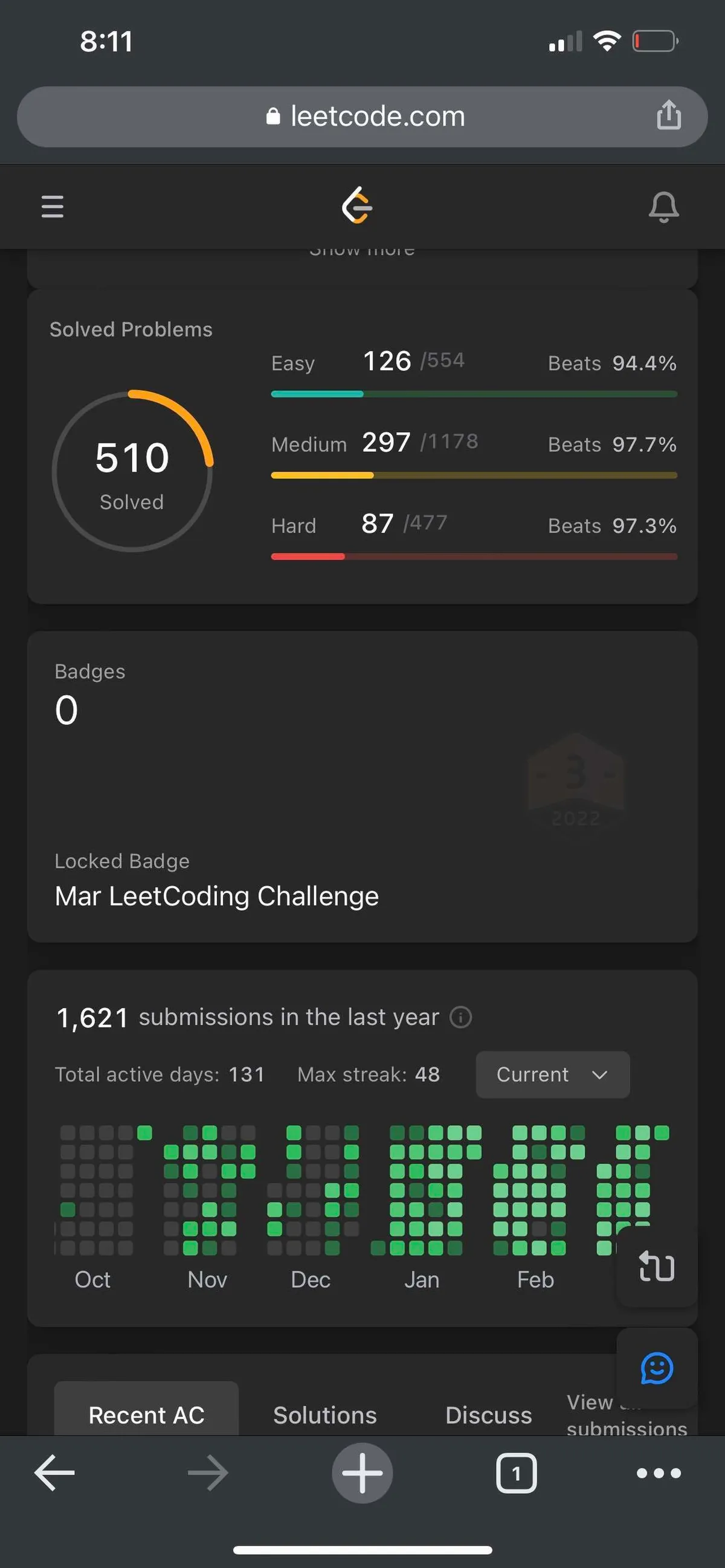Open the Current year dropdown
This screenshot has width=725, height=1568.
(x=552, y=1075)
